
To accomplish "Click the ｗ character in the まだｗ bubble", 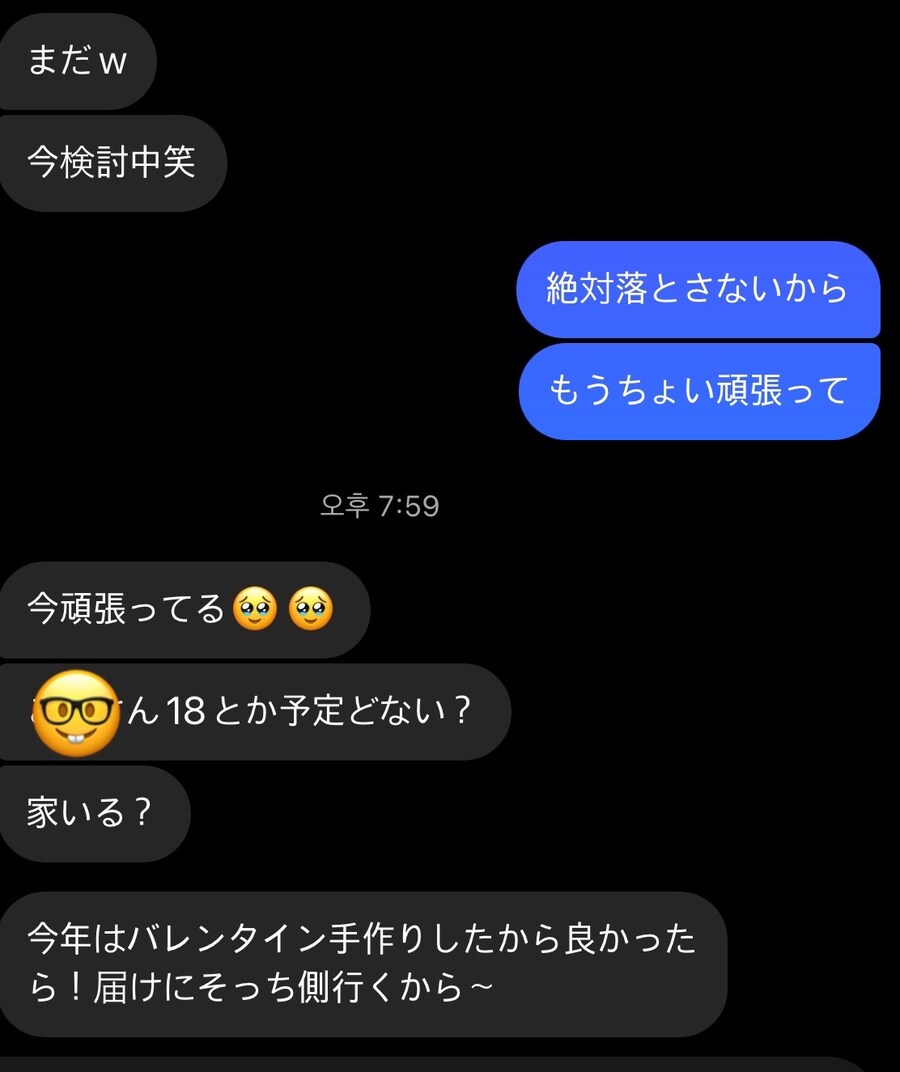I will pos(115,62).
